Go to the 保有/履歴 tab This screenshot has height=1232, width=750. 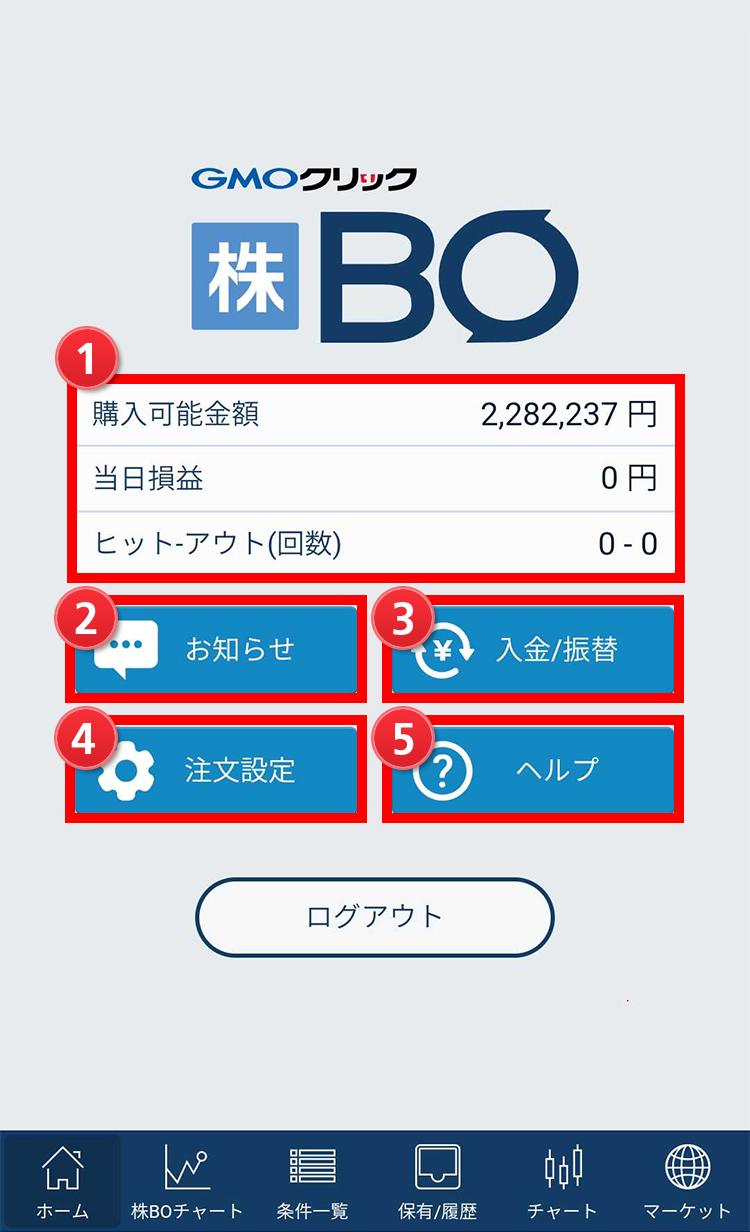[x=437, y=1182]
